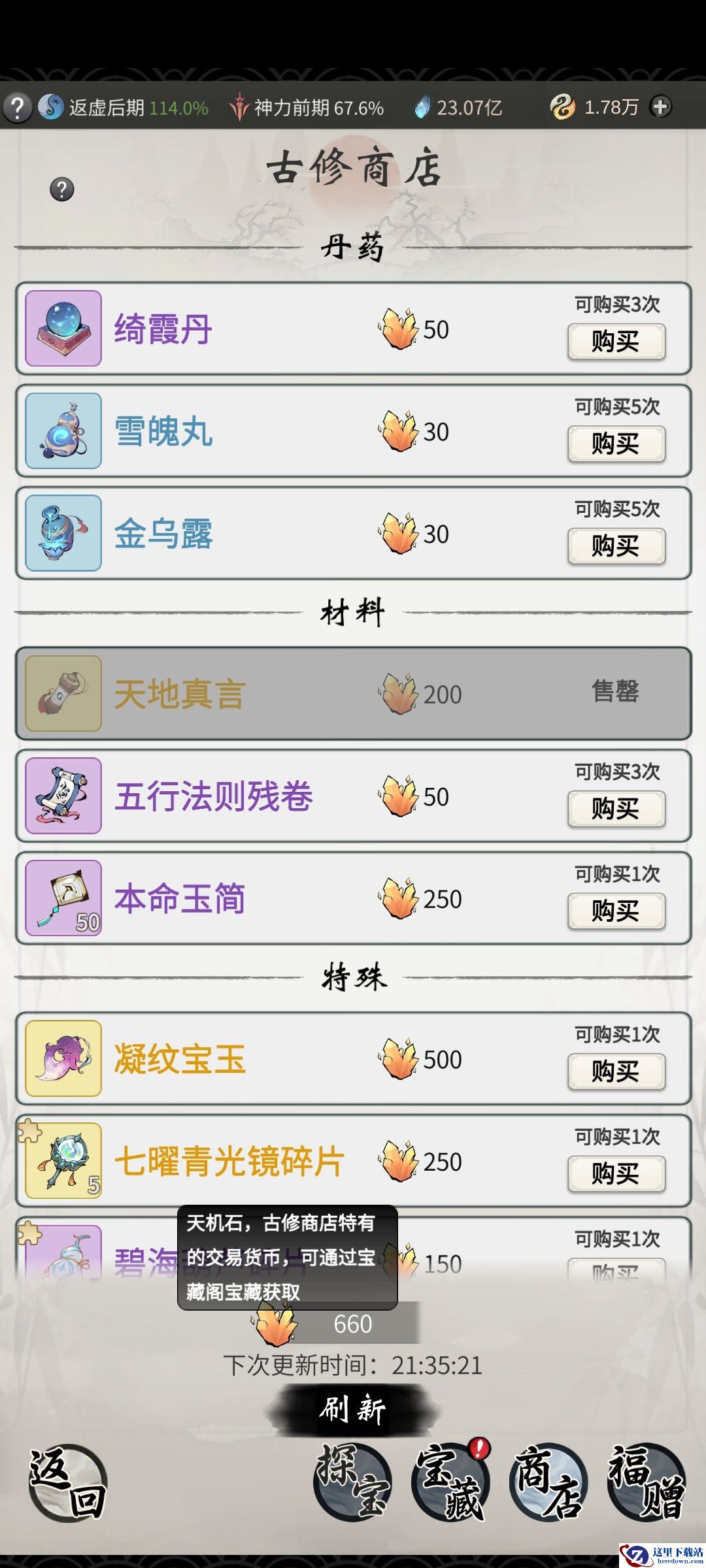
Task: Buy 绮霞丹 for 50 stones
Action: [616, 342]
